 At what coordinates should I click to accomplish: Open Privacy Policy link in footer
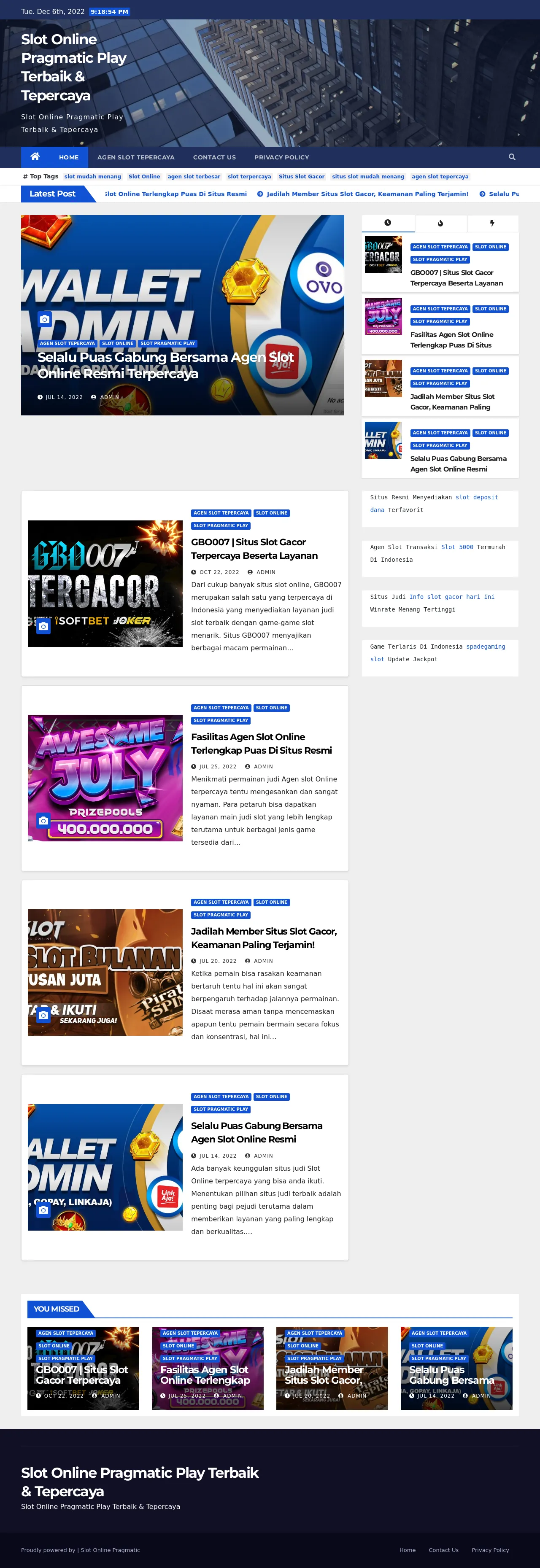(x=490, y=1550)
